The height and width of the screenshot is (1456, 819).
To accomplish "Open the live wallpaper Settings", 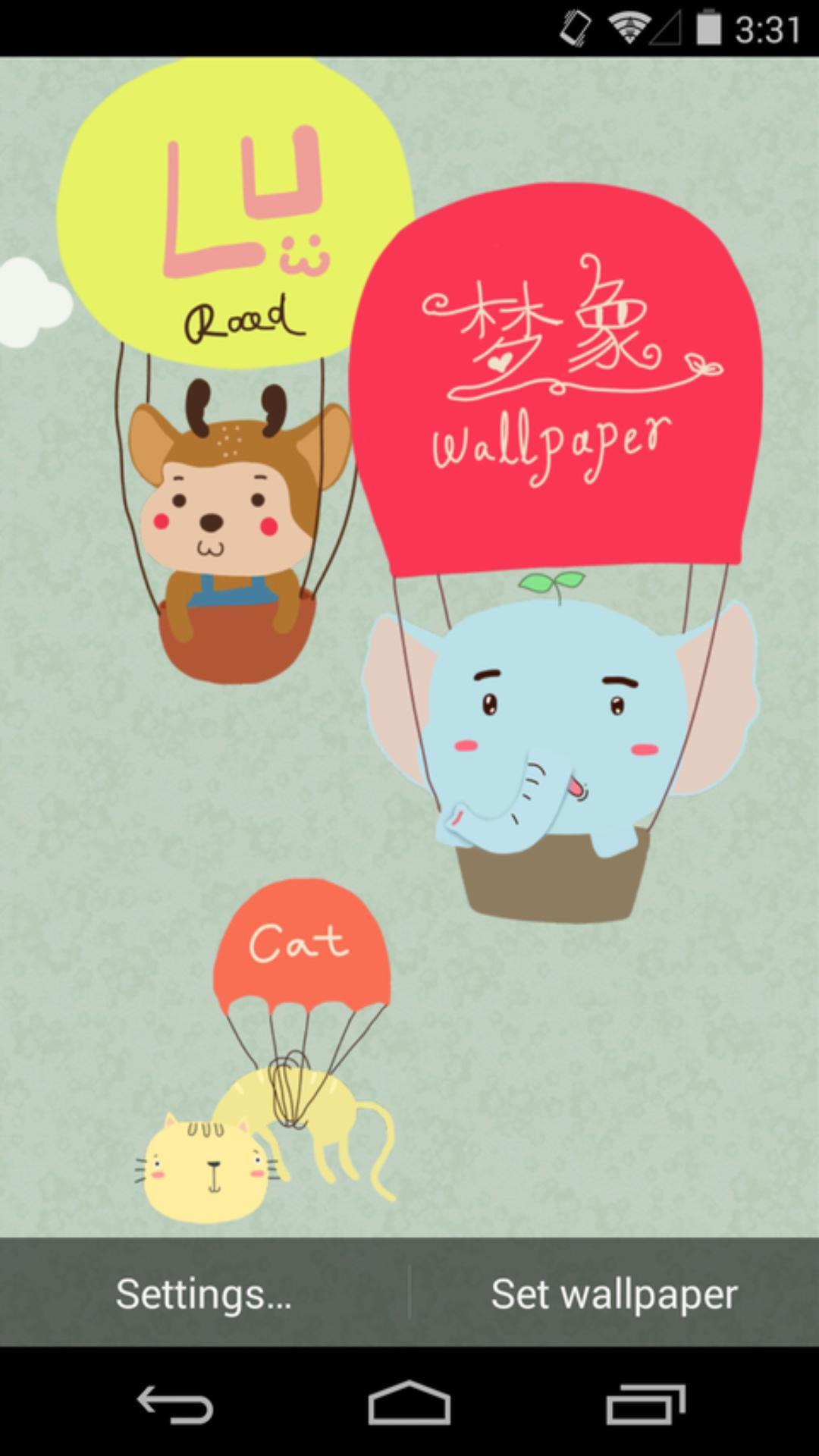I will [203, 1294].
